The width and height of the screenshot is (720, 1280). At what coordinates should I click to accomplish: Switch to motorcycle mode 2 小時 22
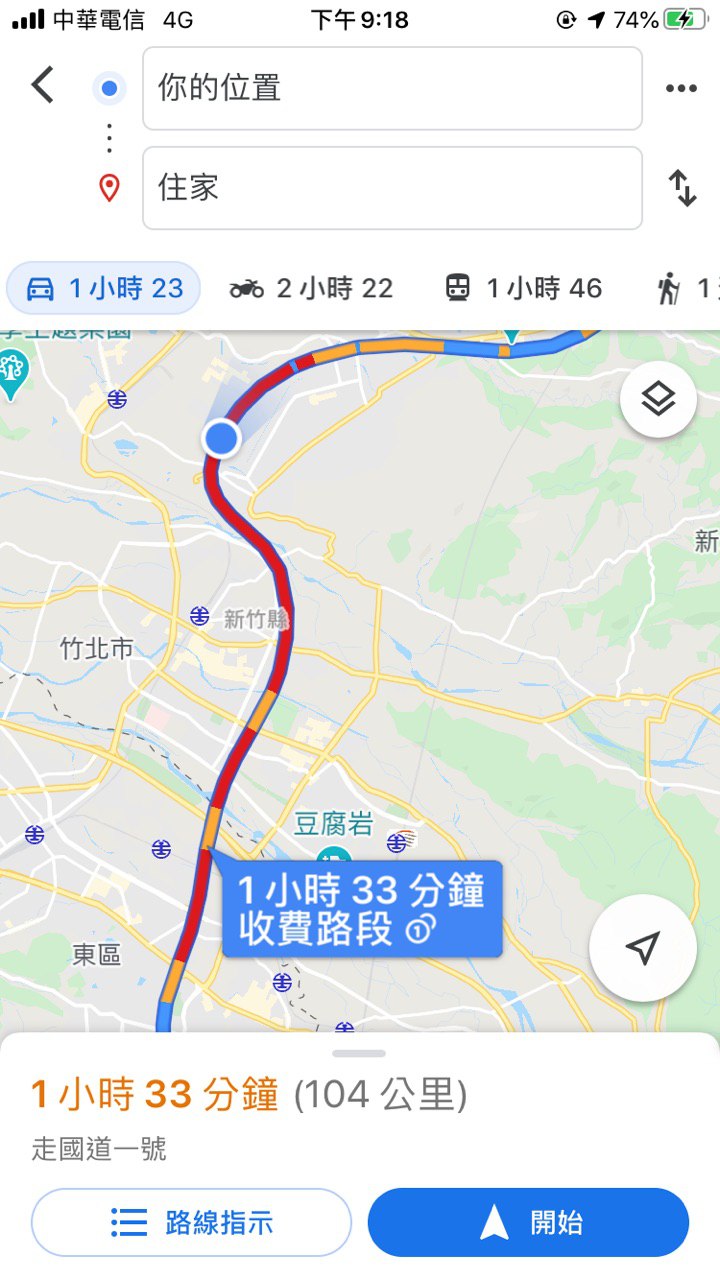point(311,289)
